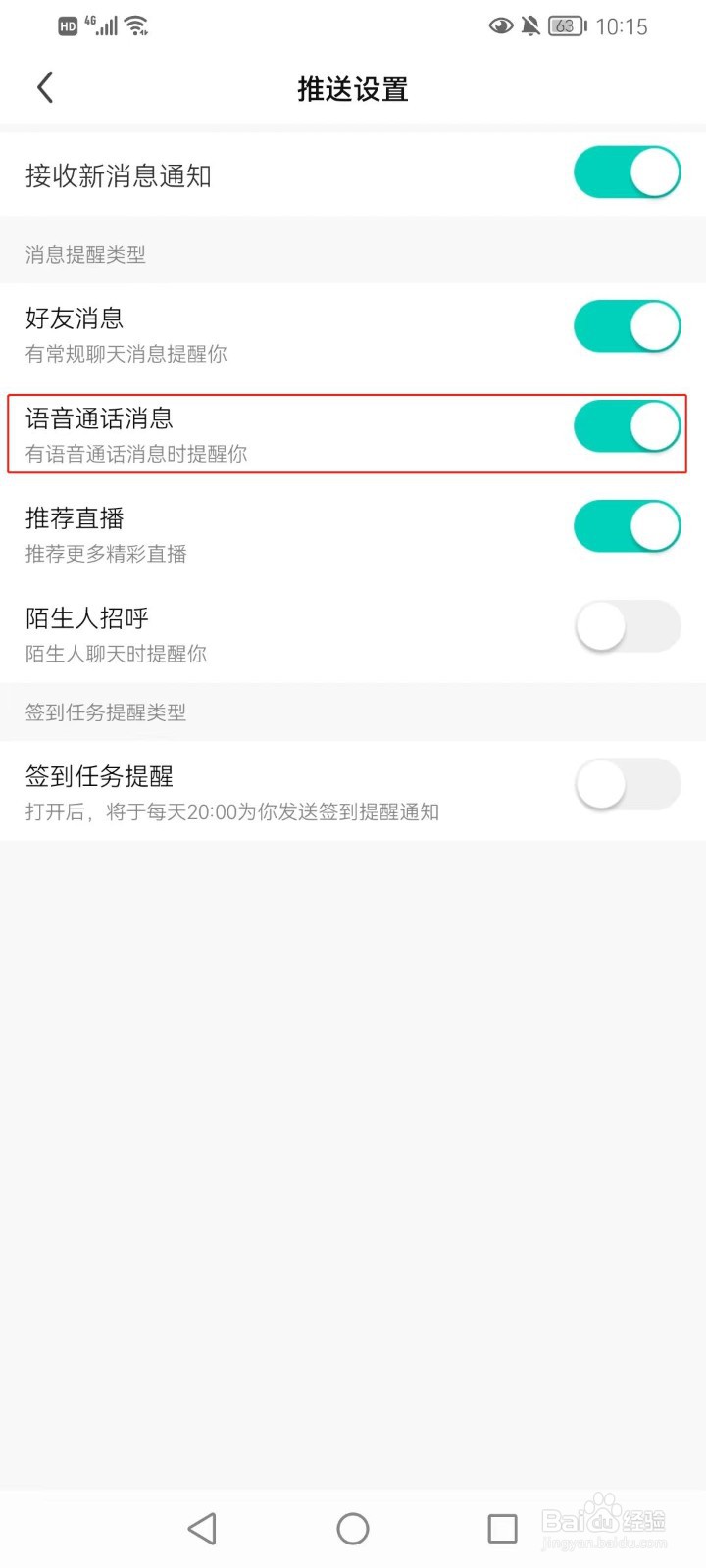Tap the 推送设置 page title

[352, 89]
